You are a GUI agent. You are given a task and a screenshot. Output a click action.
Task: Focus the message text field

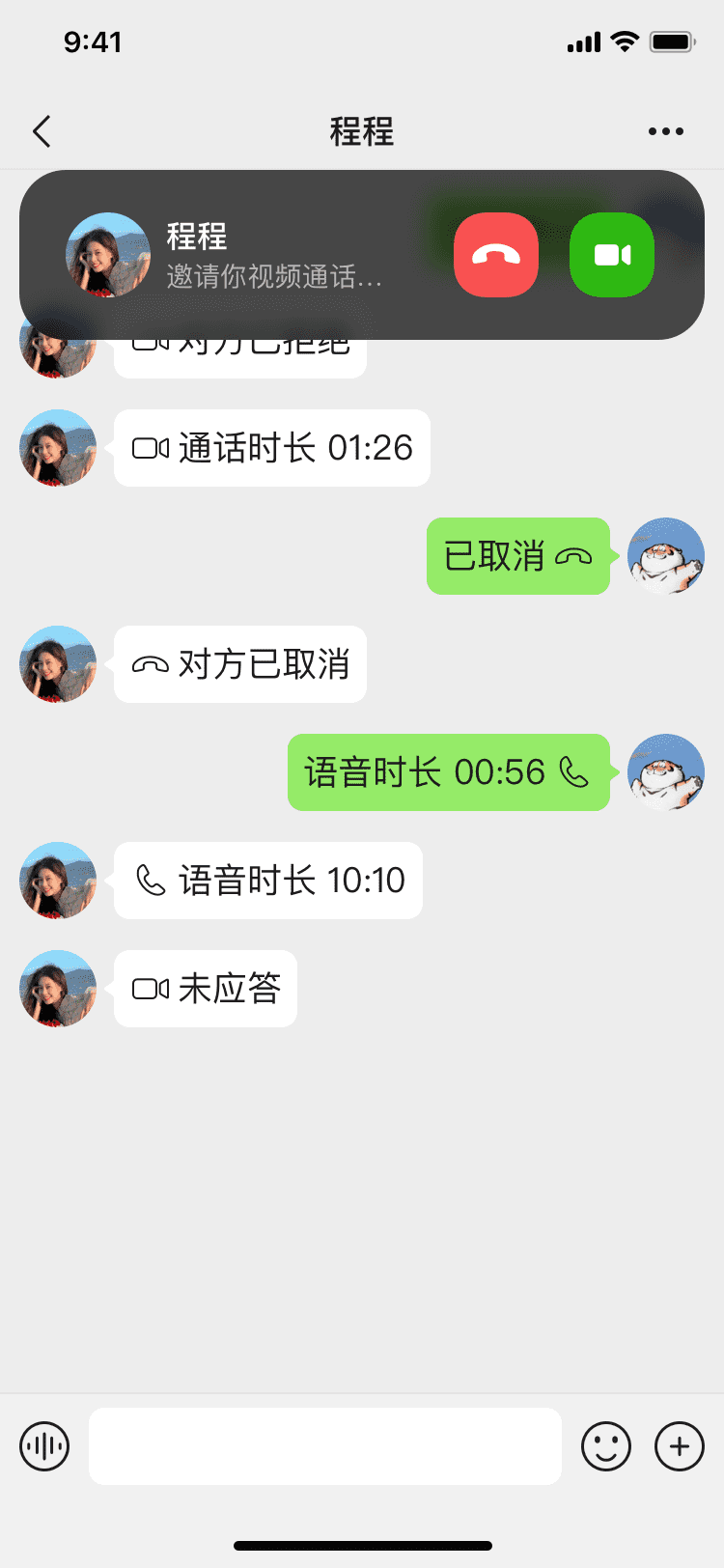(x=325, y=1446)
